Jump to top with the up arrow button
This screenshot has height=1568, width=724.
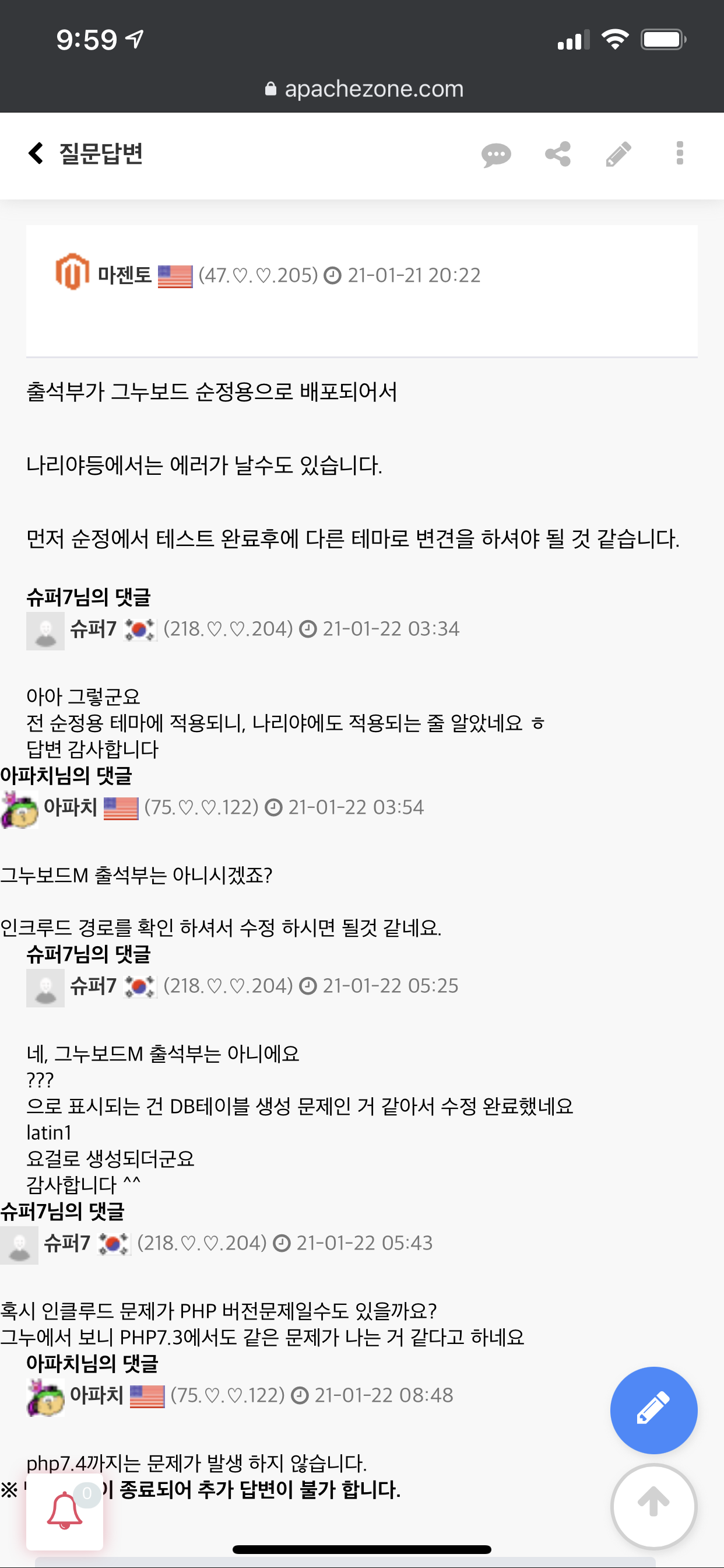point(653,1507)
